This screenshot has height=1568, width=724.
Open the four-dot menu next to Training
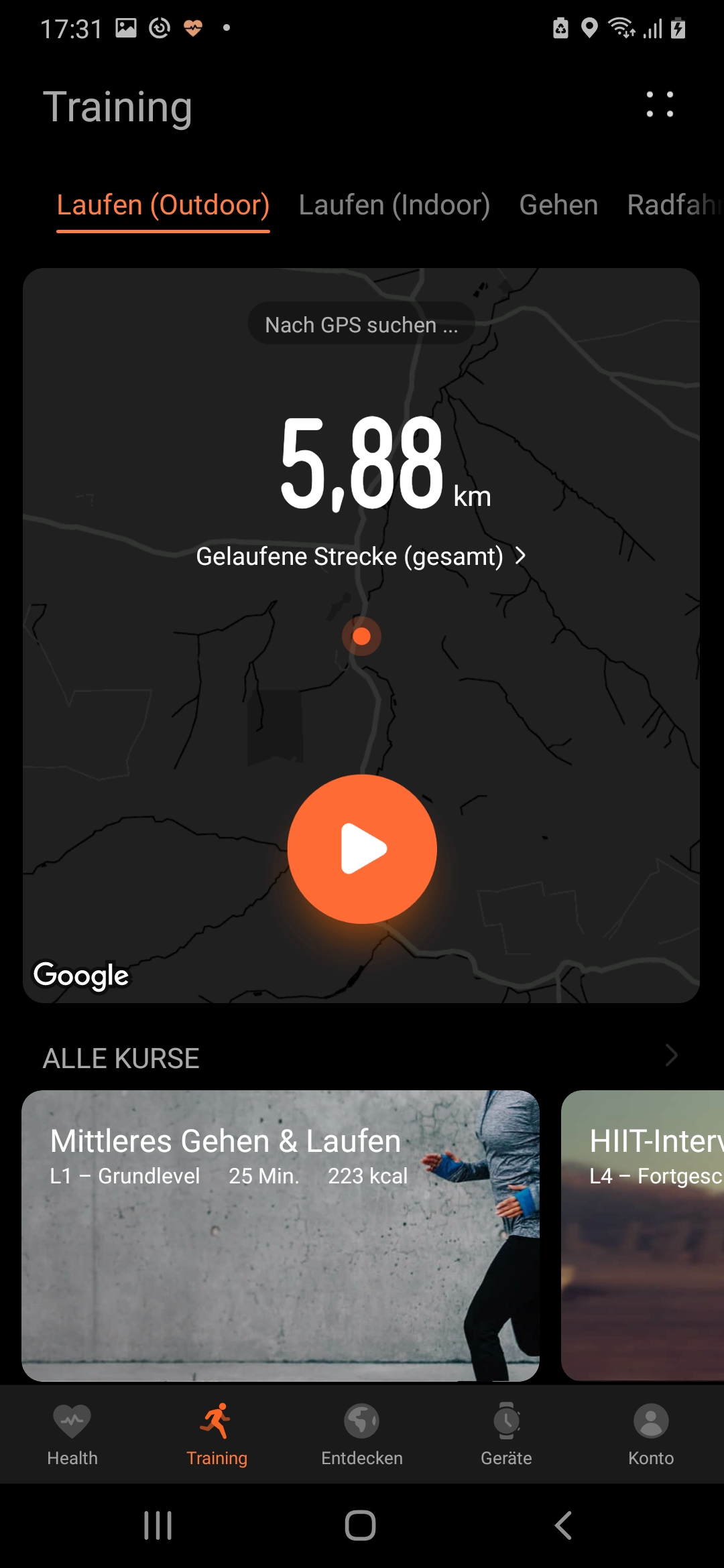660,105
